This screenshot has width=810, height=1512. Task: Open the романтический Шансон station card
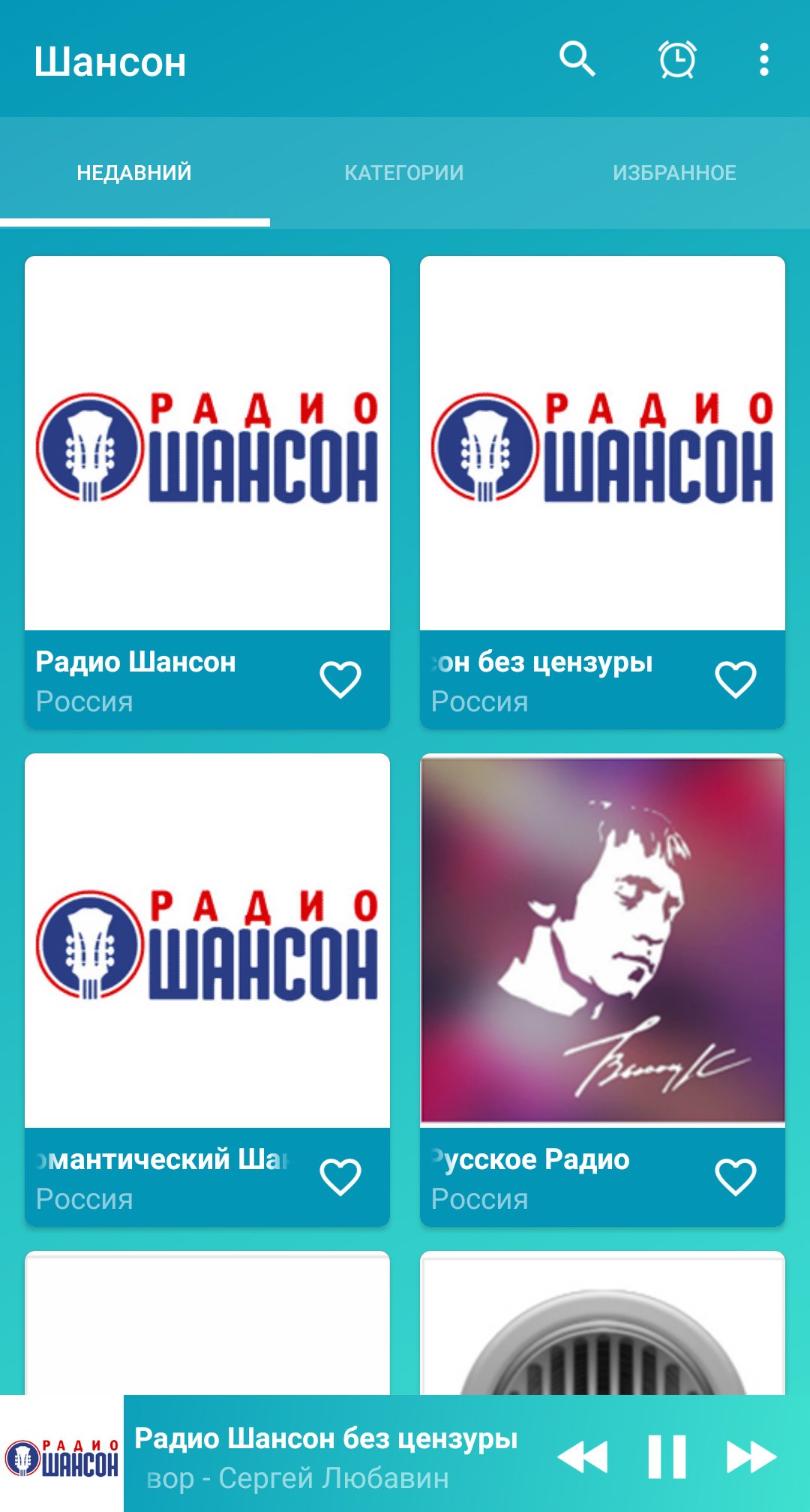click(207, 940)
